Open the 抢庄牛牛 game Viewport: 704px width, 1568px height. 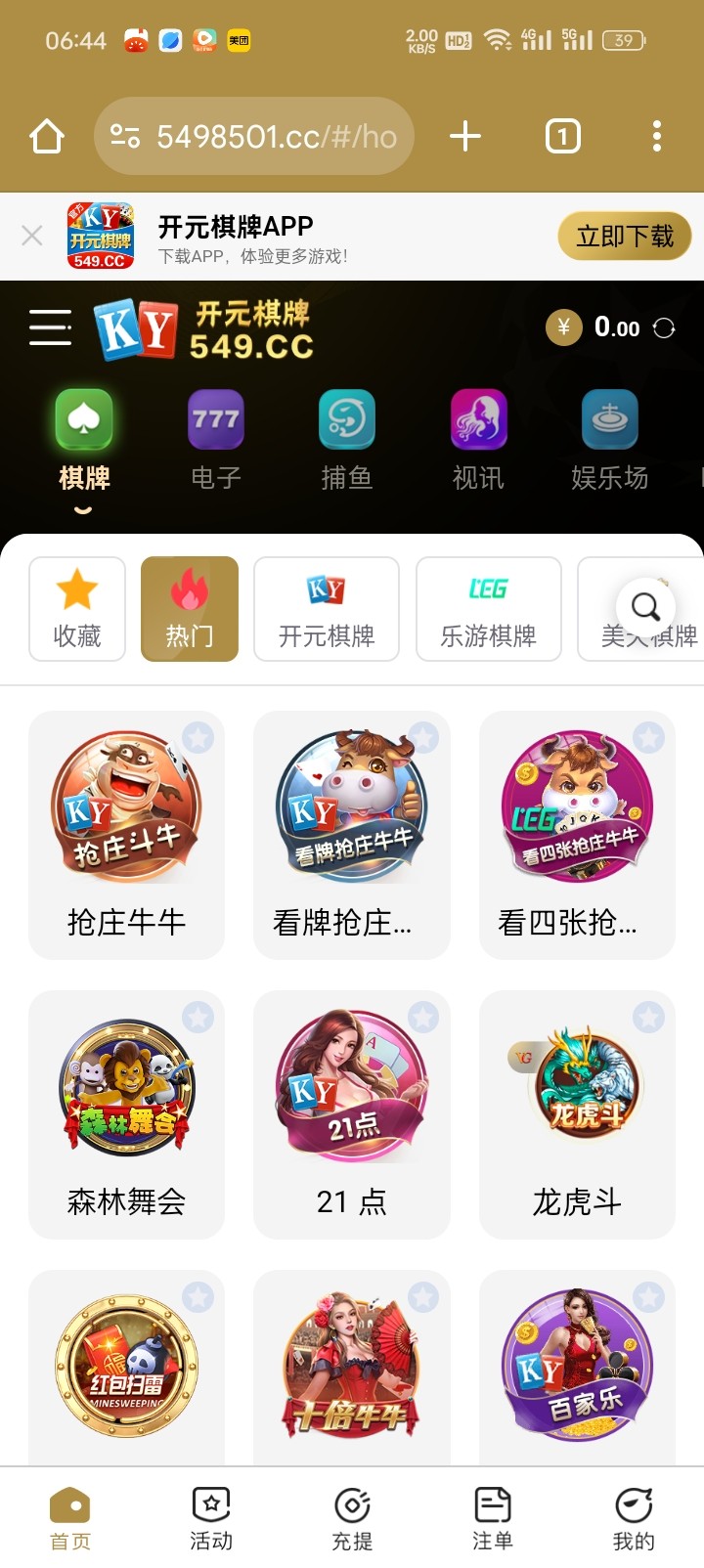[x=126, y=834]
